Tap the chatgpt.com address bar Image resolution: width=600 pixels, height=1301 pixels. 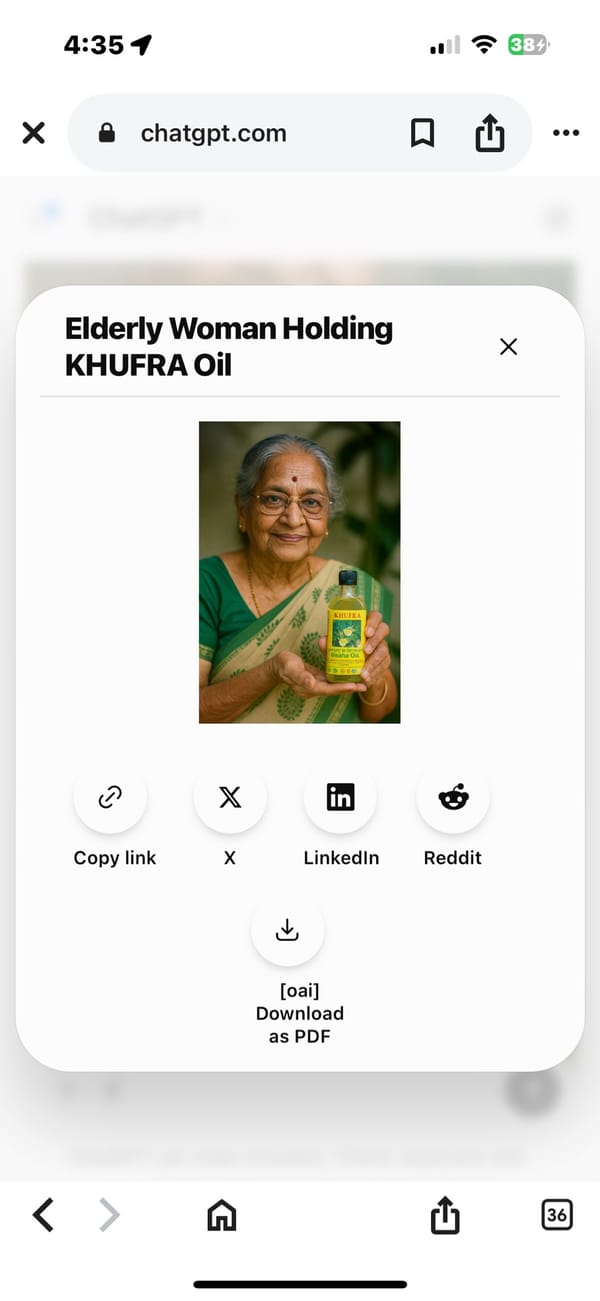pyautogui.click(x=213, y=133)
